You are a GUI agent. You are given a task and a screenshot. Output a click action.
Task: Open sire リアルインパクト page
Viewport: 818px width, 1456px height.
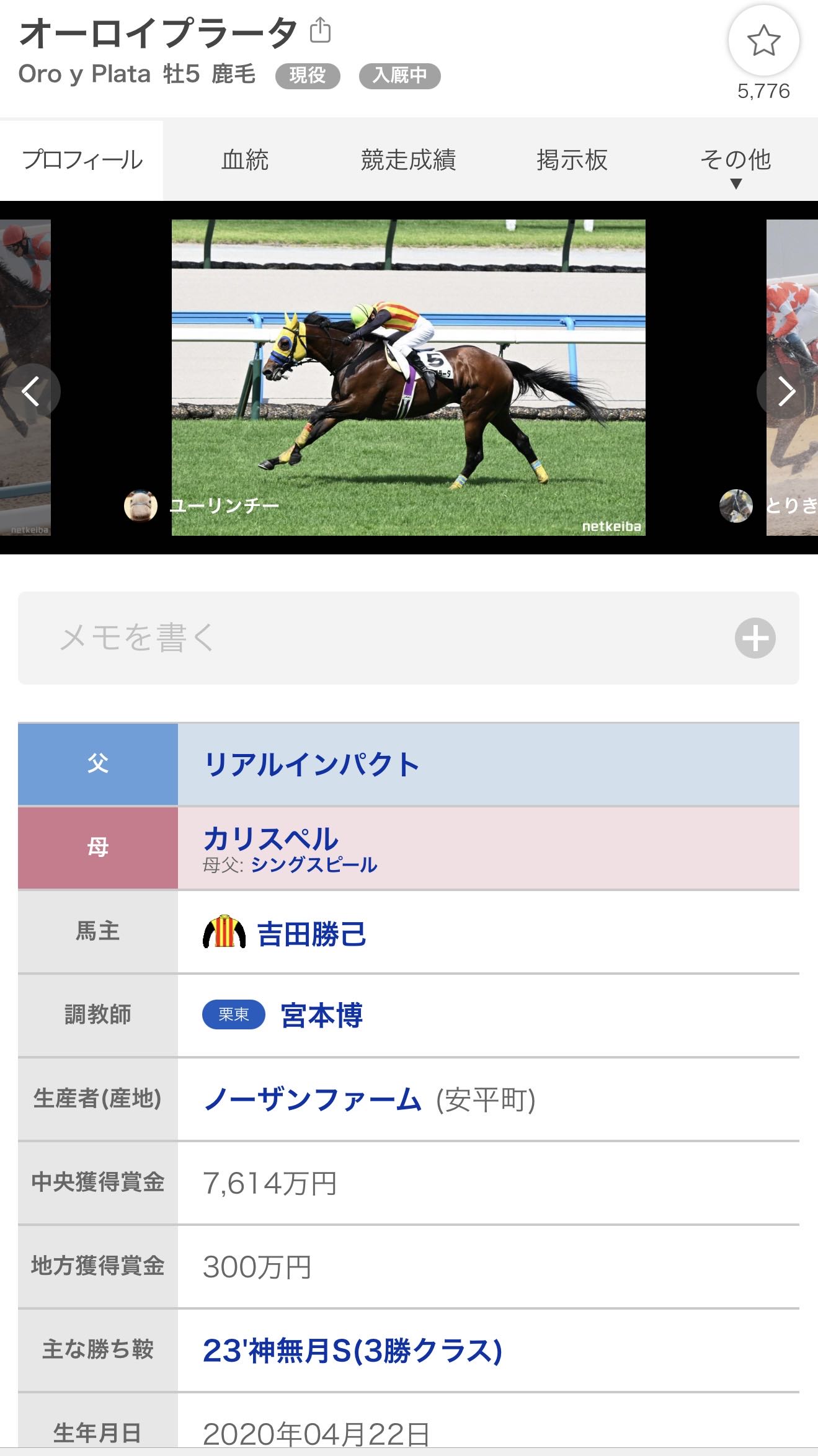[x=312, y=765]
